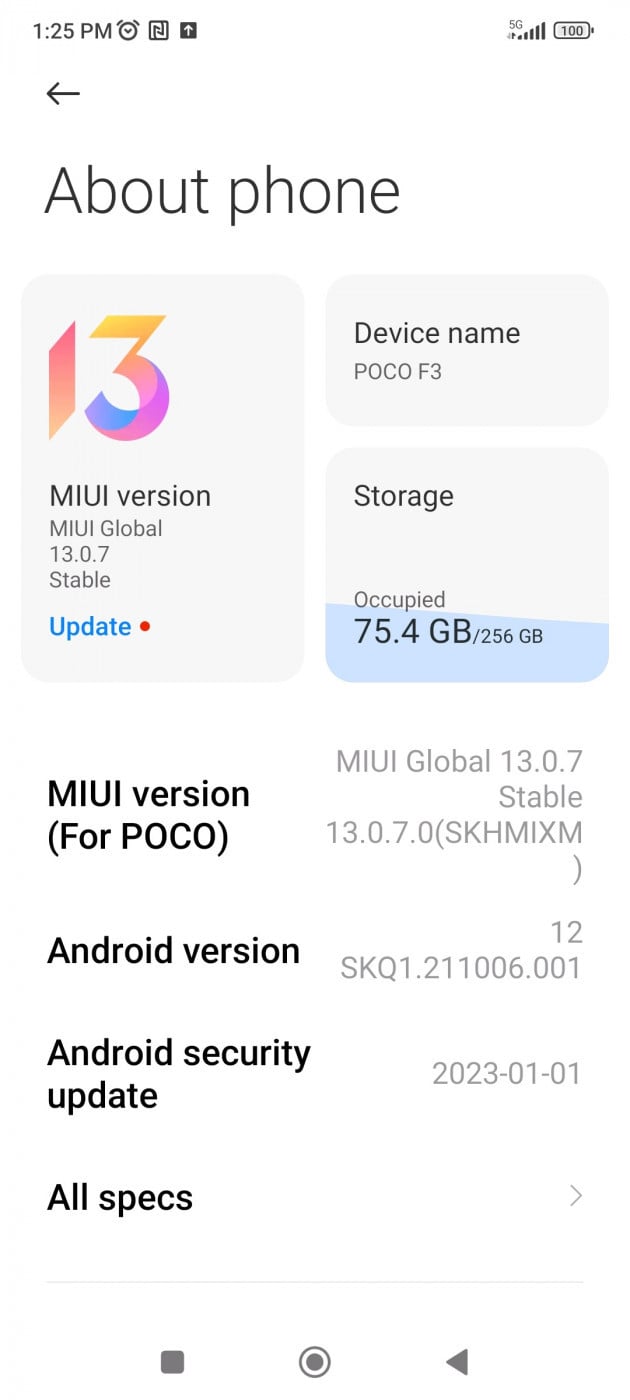The image size is (630, 1400).
Task: Go back using the top-left arrow
Action: (63, 93)
